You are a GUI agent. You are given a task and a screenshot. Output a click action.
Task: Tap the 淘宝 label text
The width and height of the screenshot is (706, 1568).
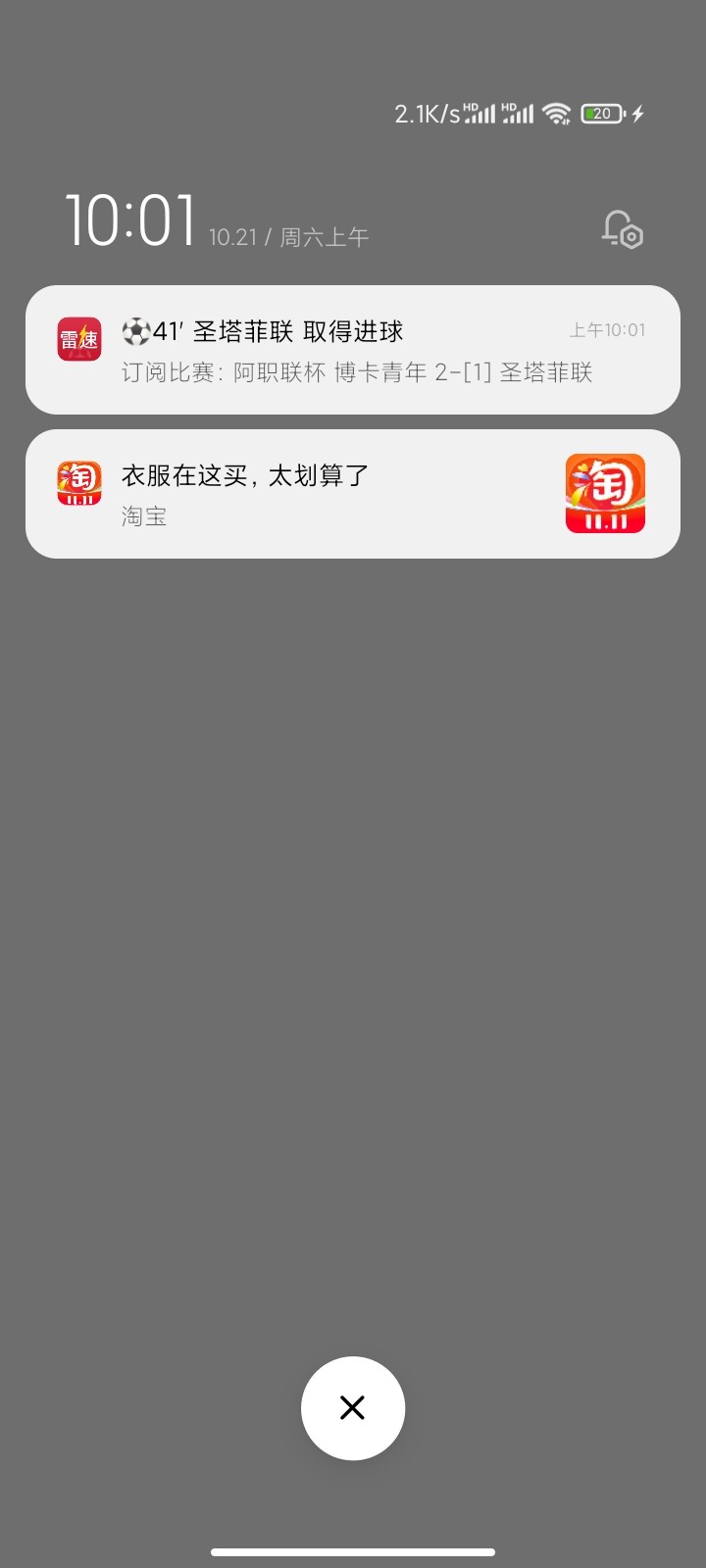point(144,516)
